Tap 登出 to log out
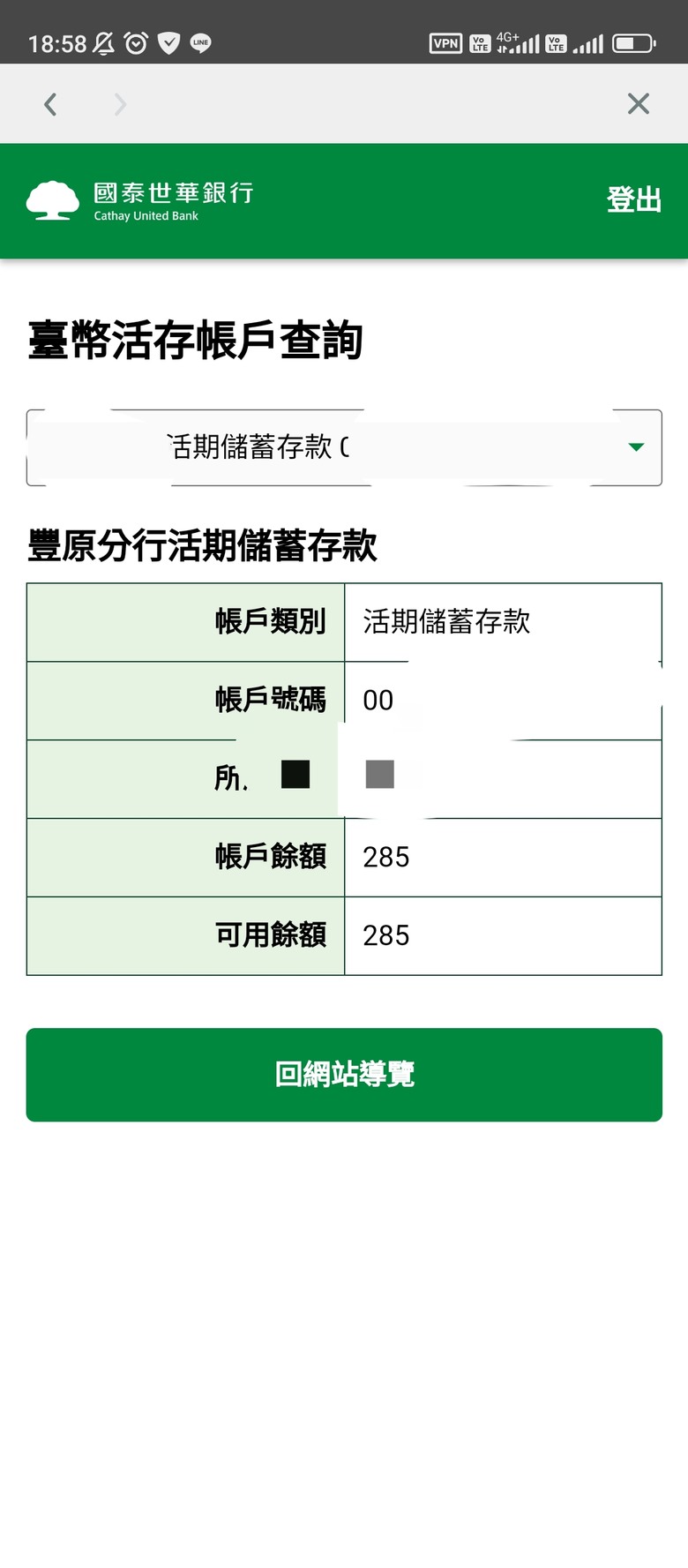 (x=633, y=199)
